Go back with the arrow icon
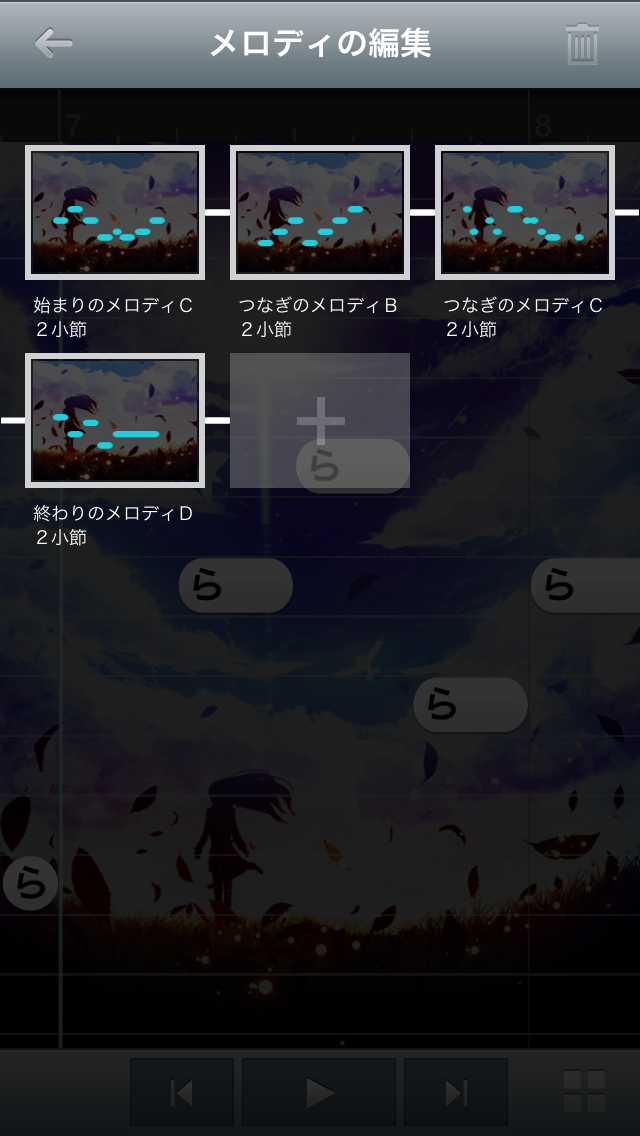Viewport: 640px width, 1136px height. [54, 43]
